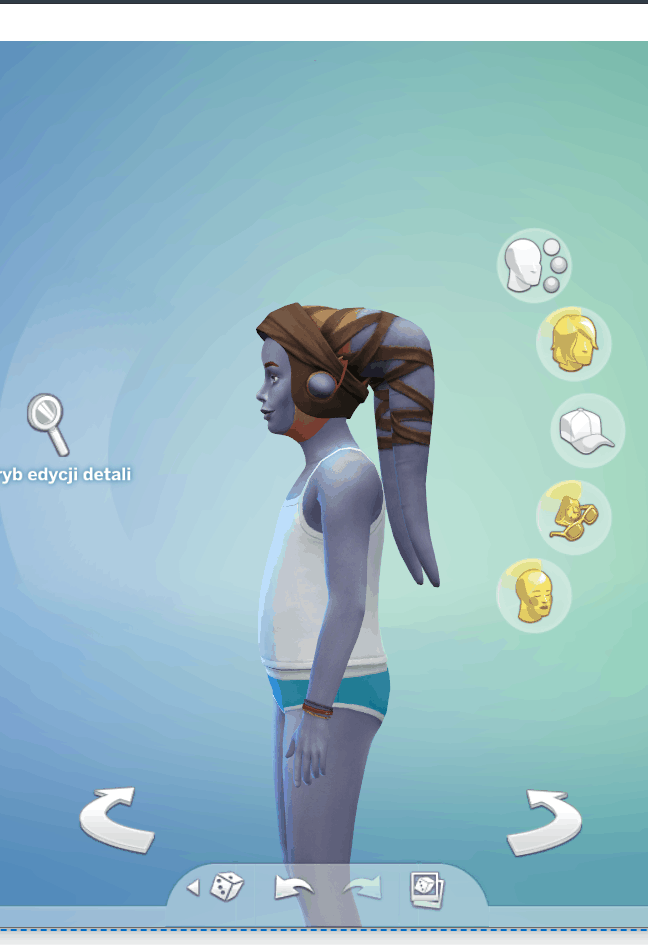Select the face details bubble
648x945 pixels.
(x=533, y=596)
